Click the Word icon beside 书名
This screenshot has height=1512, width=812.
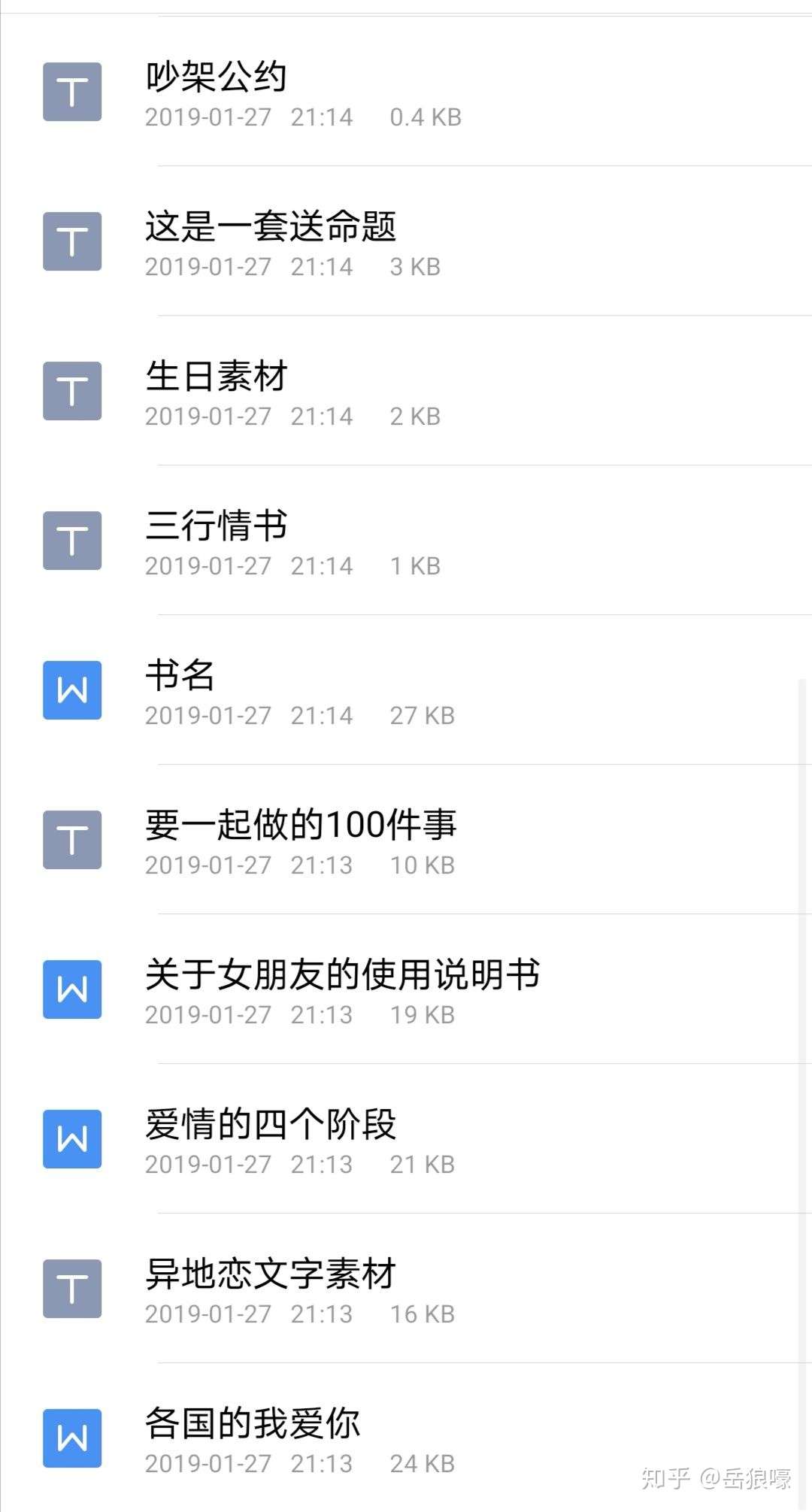(71, 689)
